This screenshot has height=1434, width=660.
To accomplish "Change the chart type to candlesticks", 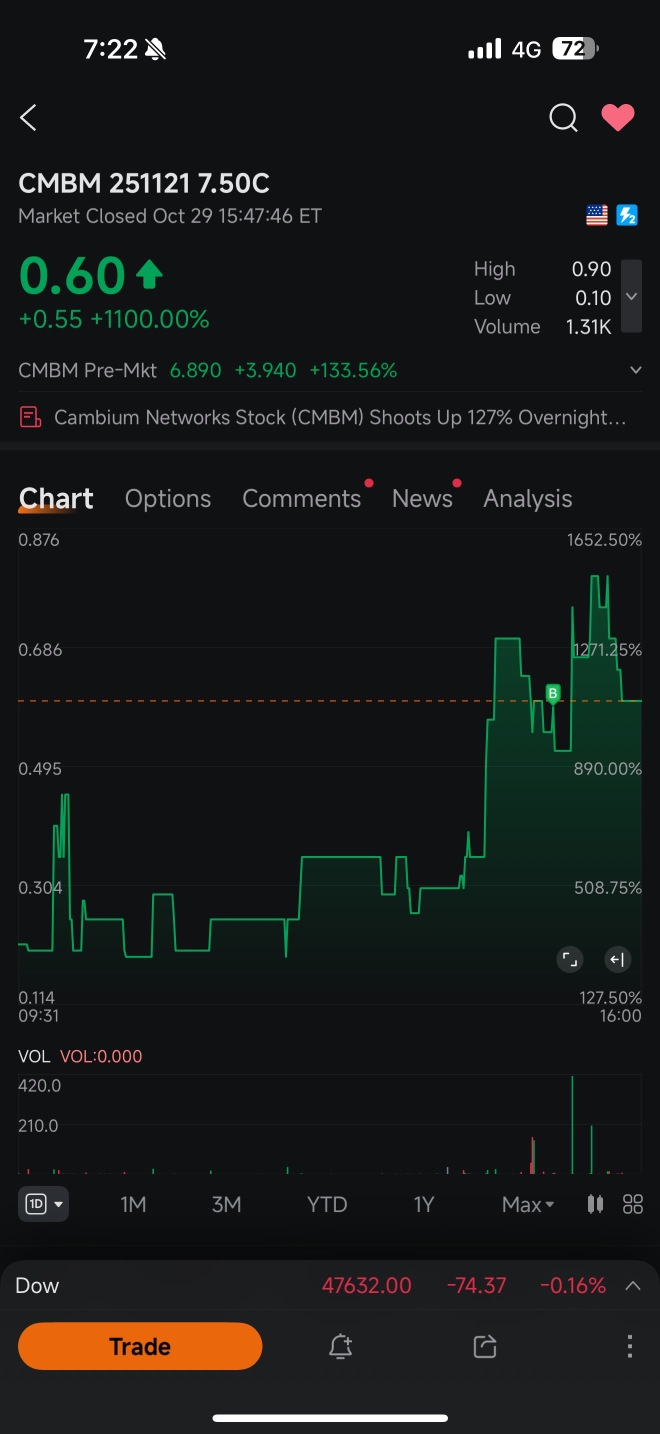I will pos(595,1204).
